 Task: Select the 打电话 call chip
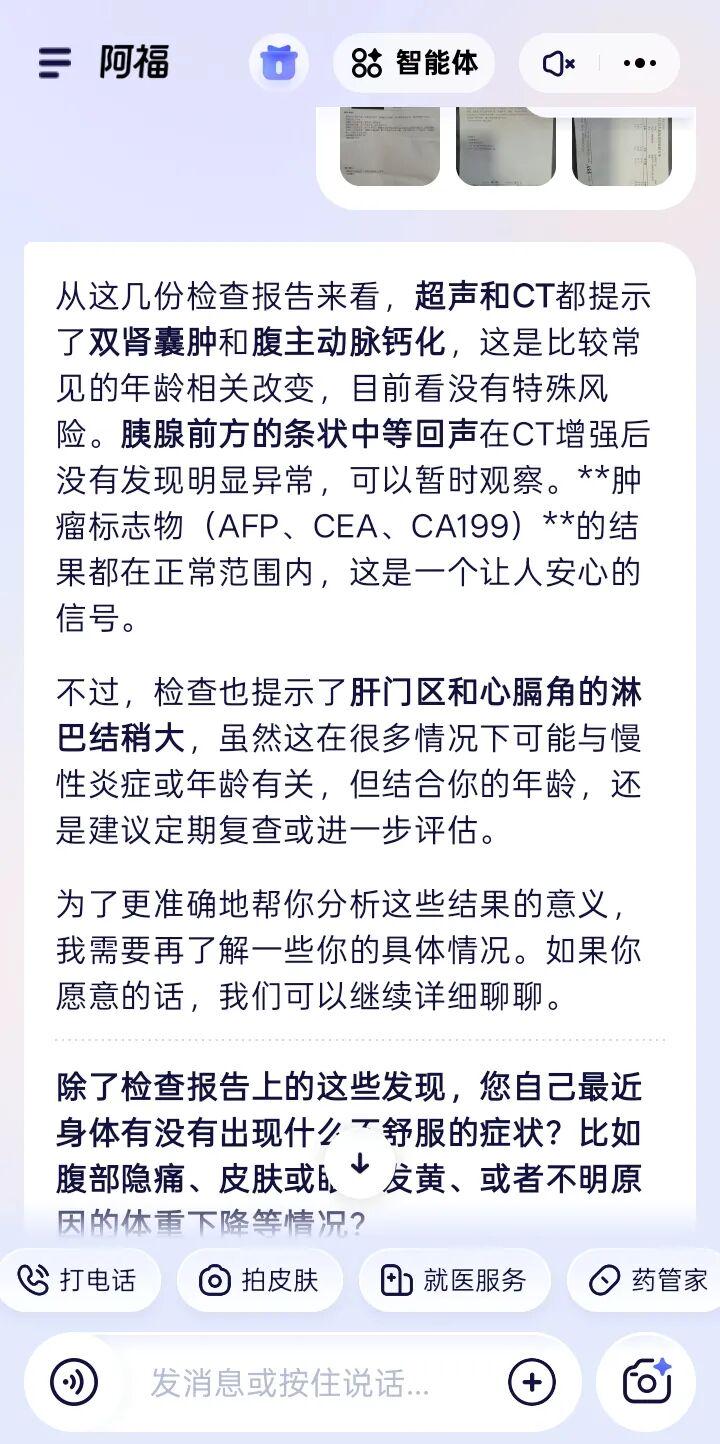pyautogui.click(x=78, y=1280)
